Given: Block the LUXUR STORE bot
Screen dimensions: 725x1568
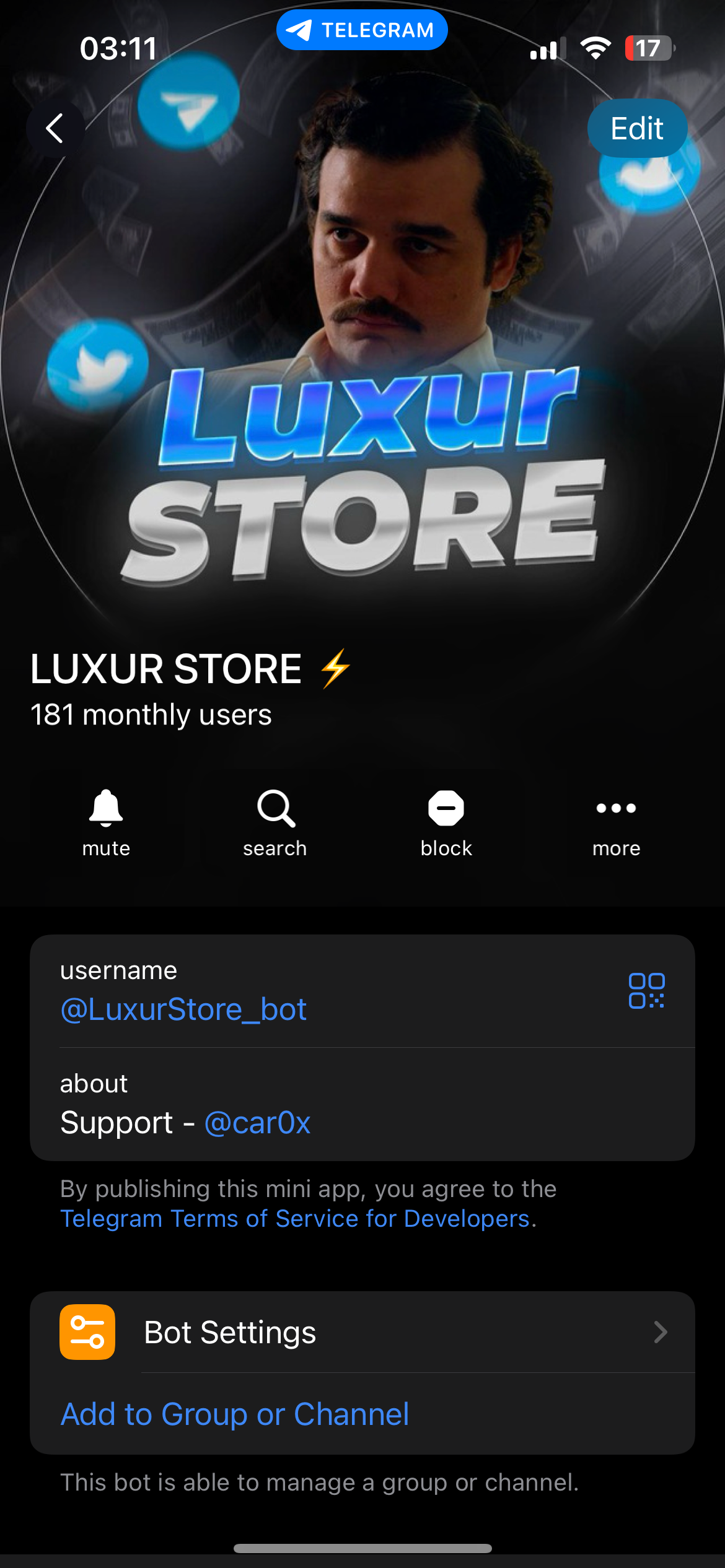Looking at the screenshot, I should (446, 822).
